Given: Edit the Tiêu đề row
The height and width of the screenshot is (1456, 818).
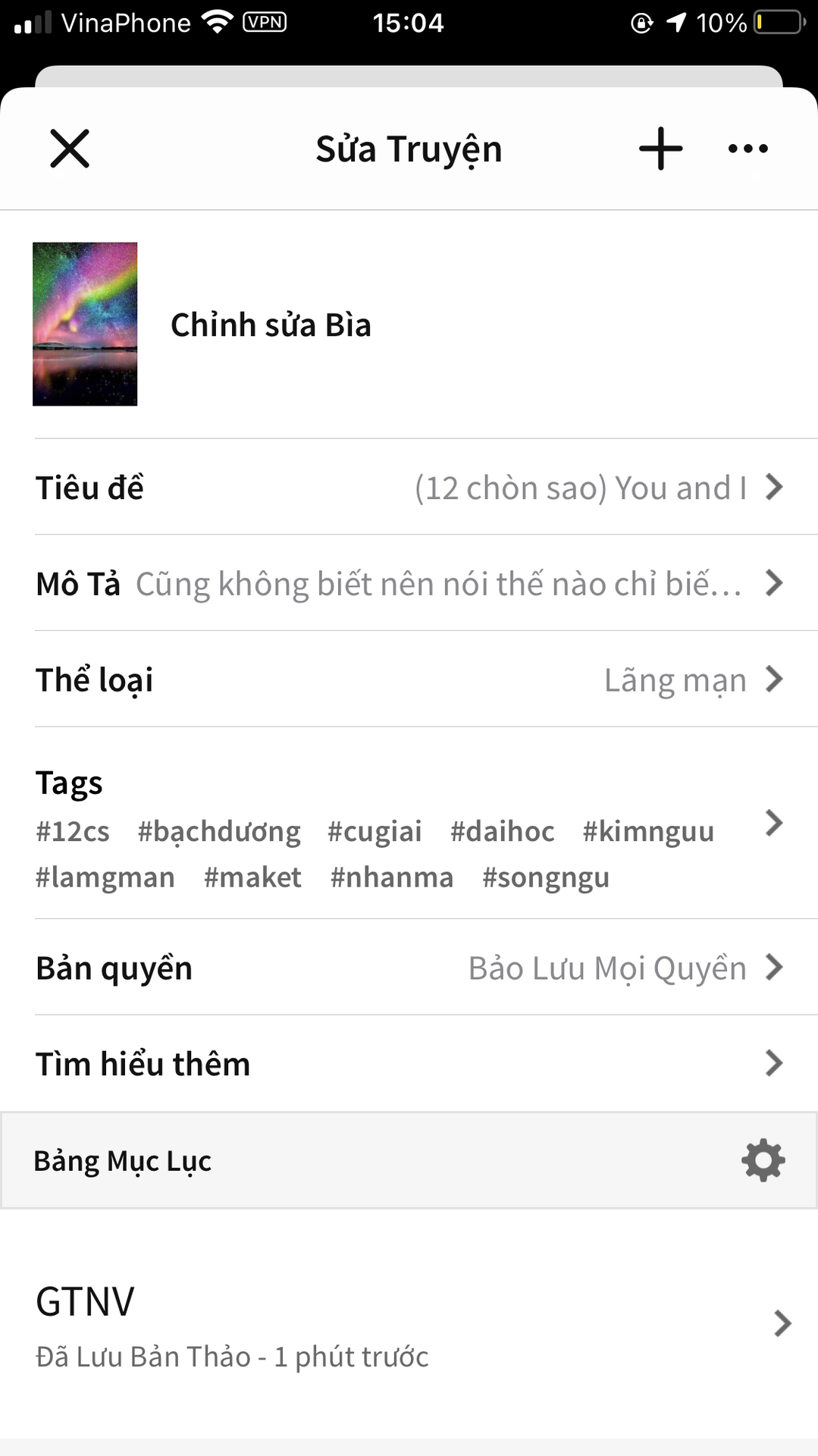Looking at the screenshot, I should tap(409, 488).
